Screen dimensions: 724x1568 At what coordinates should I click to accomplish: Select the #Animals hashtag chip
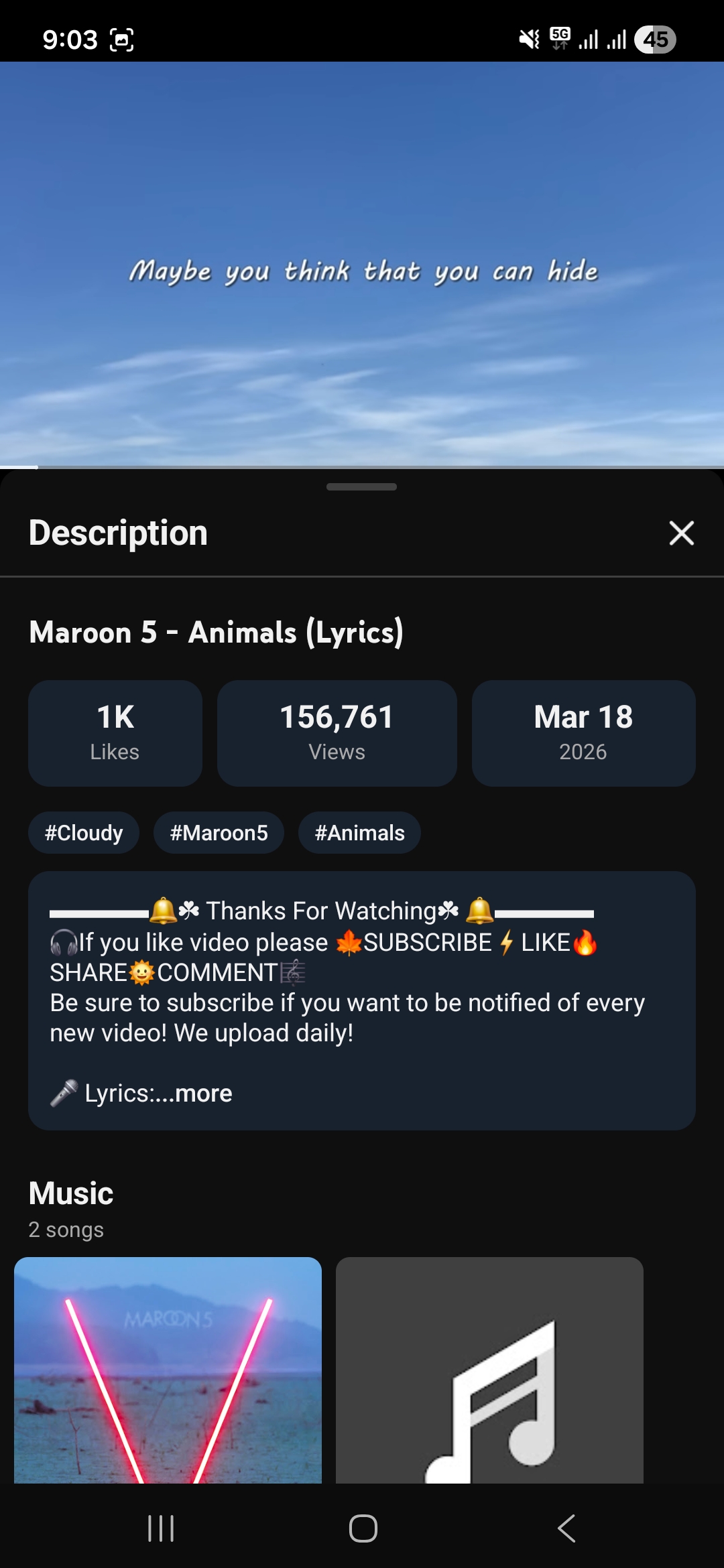pyautogui.click(x=359, y=833)
